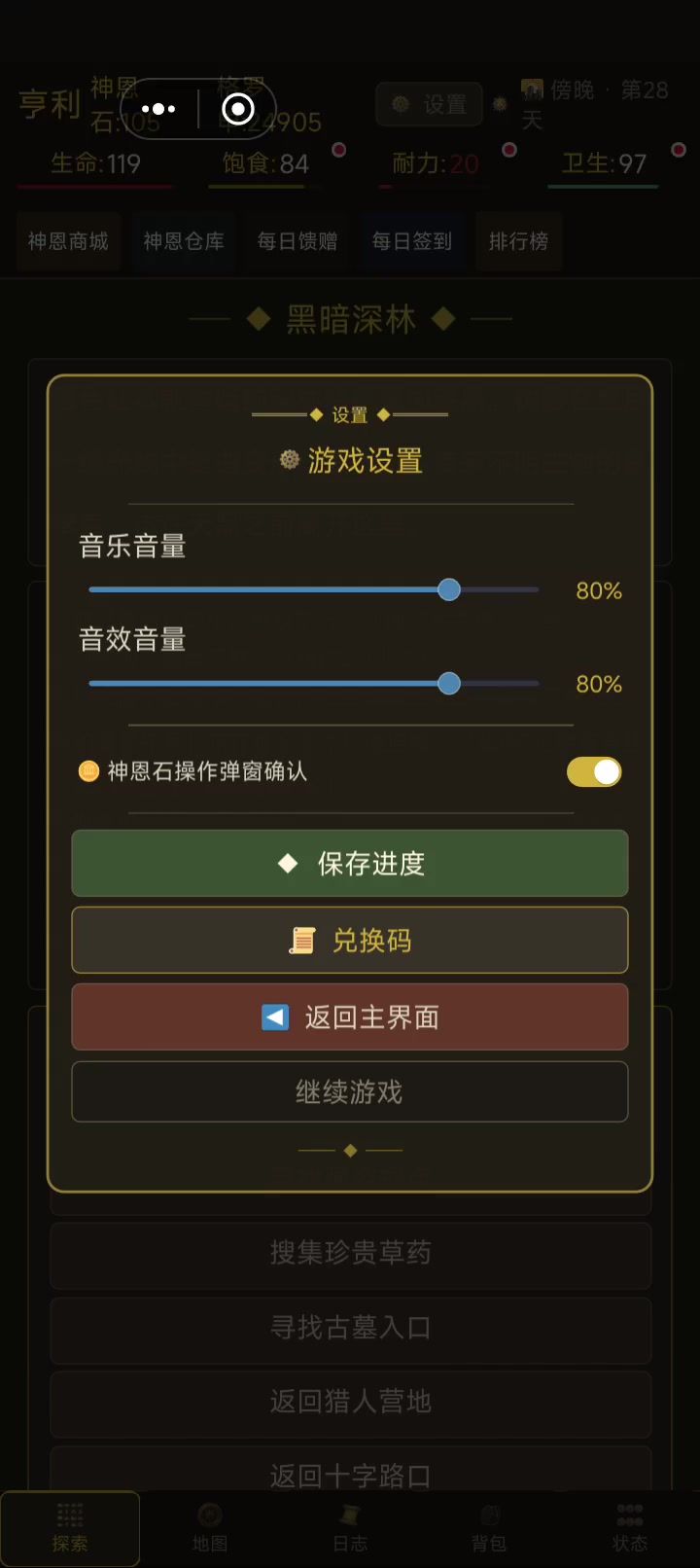Viewport: 700px width, 1568px height.
Task: Close the mini program with the circle icon
Action: tap(238, 109)
